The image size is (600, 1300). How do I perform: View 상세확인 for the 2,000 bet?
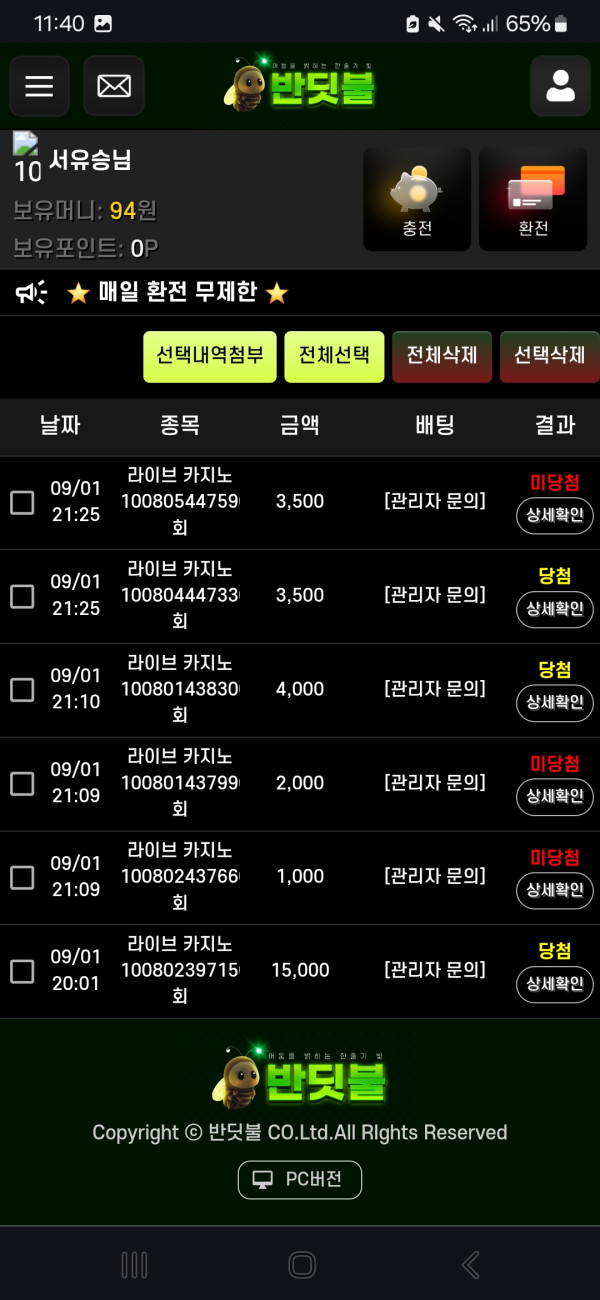click(x=555, y=797)
